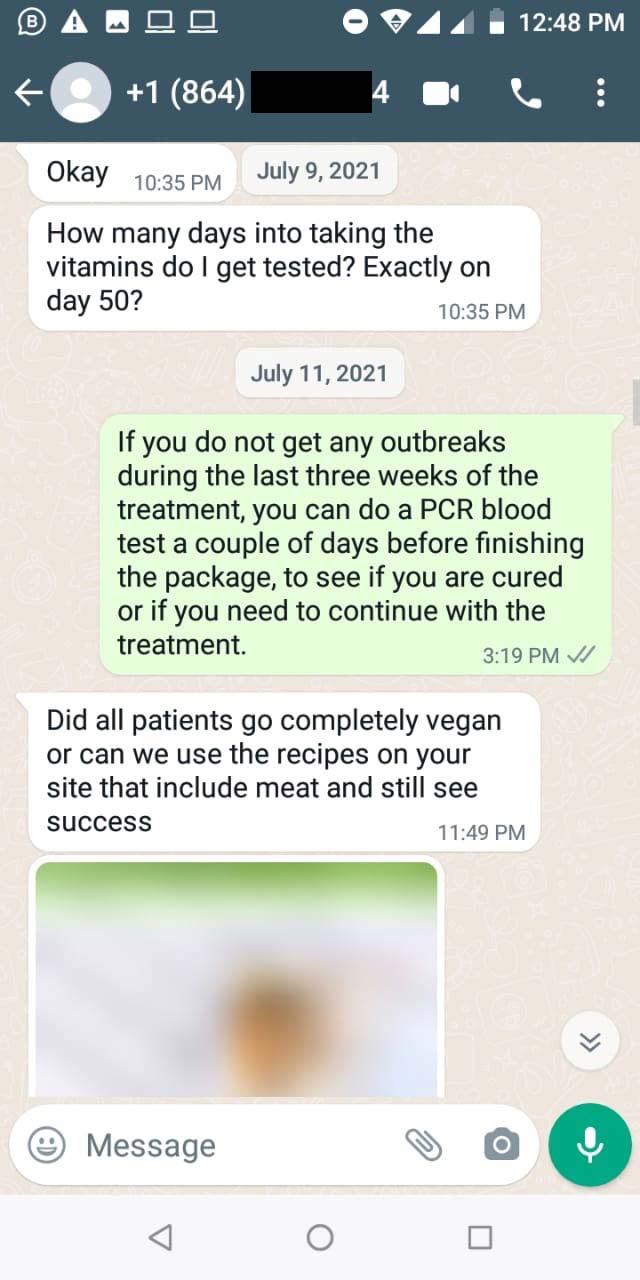
Task: Focus the Message text field
Action: point(230,1145)
